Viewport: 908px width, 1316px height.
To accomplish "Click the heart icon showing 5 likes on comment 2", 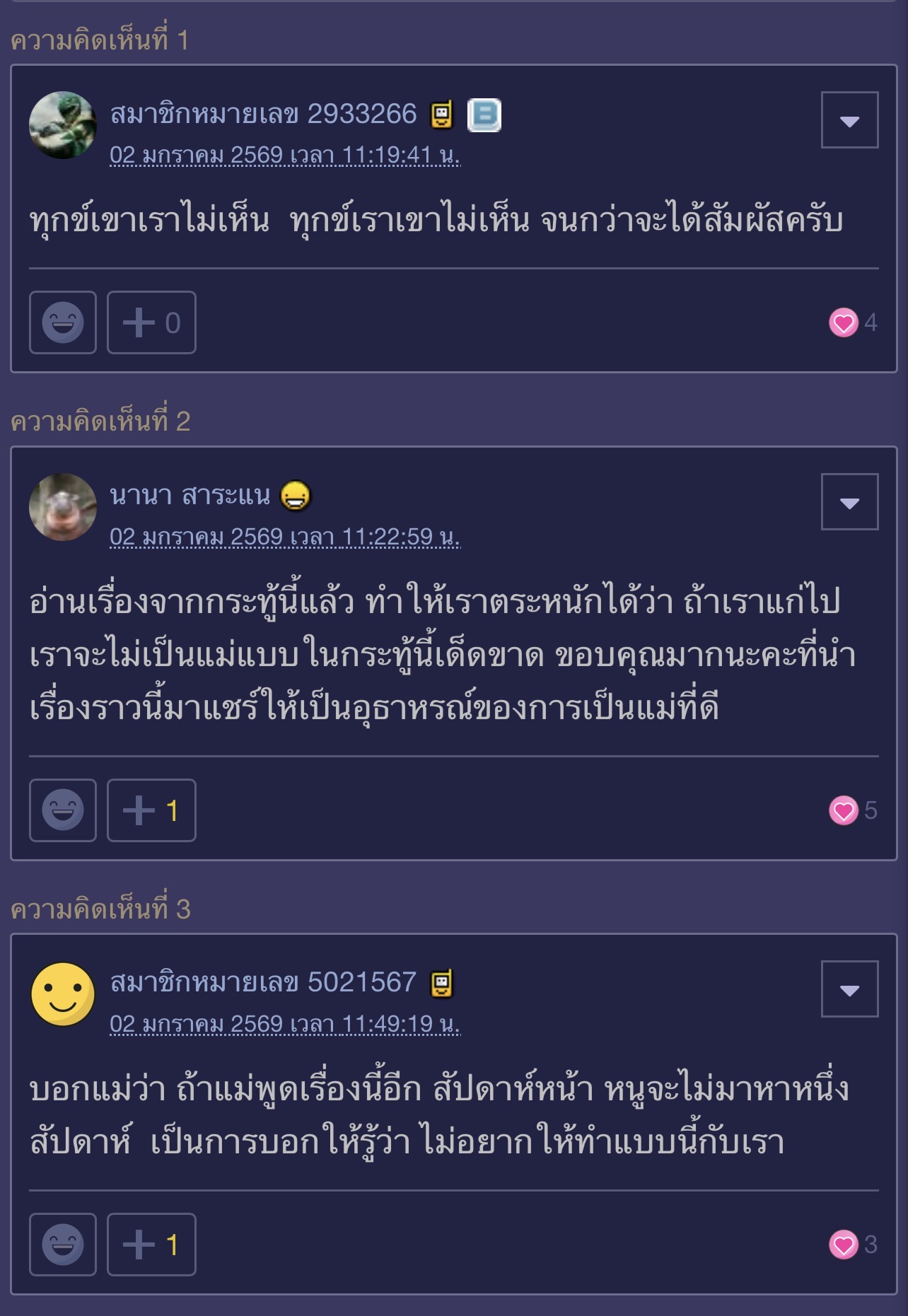I will (843, 812).
